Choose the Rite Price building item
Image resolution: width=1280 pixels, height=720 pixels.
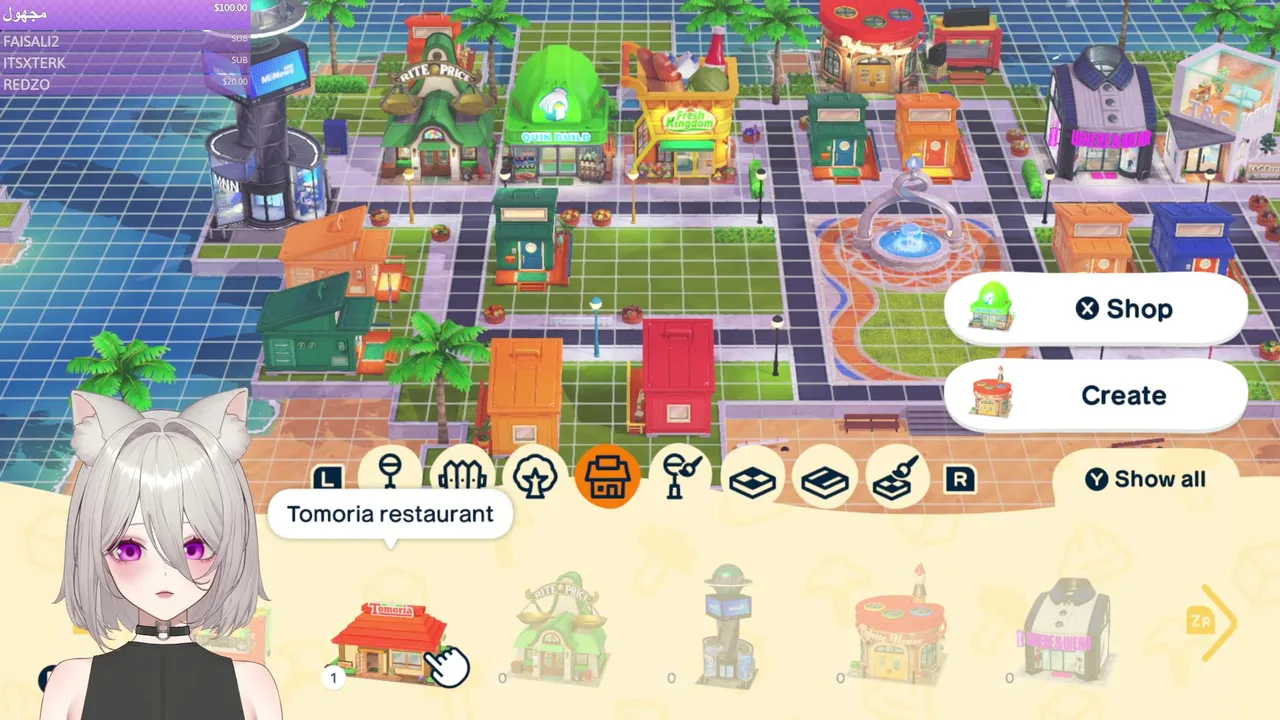point(560,628)
